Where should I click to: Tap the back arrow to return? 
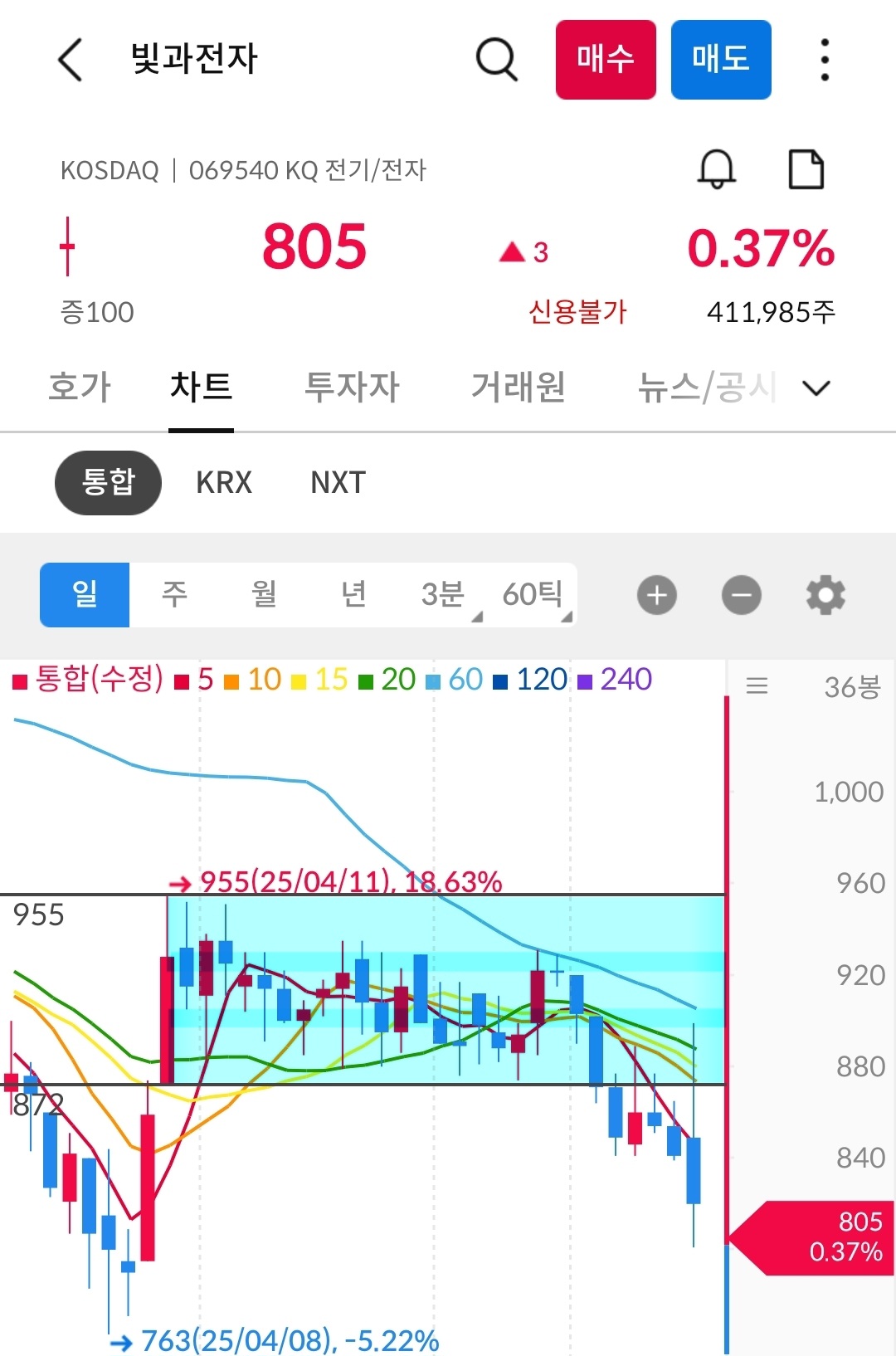(x=70, y=61)
